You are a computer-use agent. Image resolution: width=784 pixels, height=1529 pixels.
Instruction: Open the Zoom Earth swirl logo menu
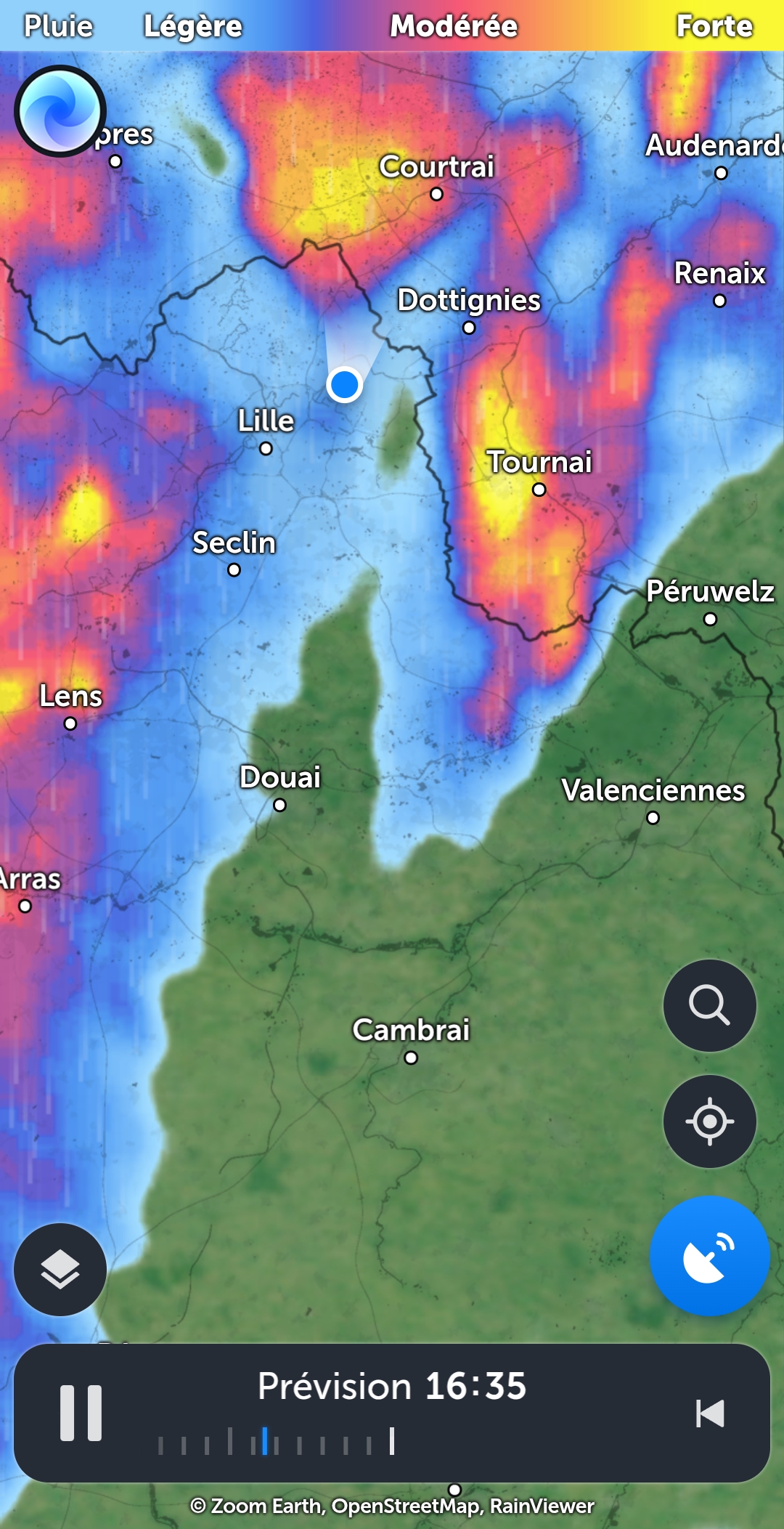(60, 111)
